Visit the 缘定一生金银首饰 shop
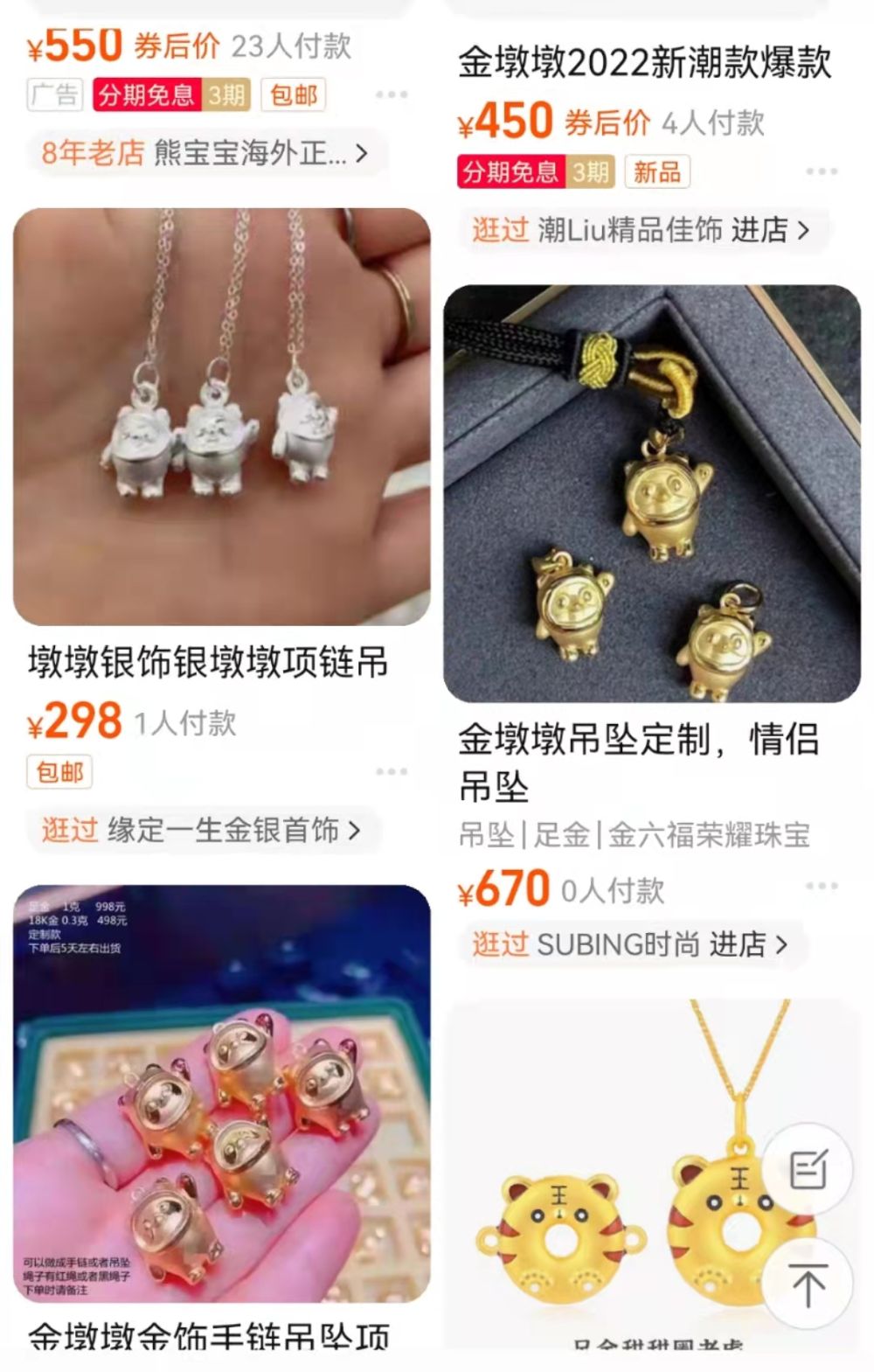The width and height of the screenshot is (874, 1372). click(x=201, y=830)
